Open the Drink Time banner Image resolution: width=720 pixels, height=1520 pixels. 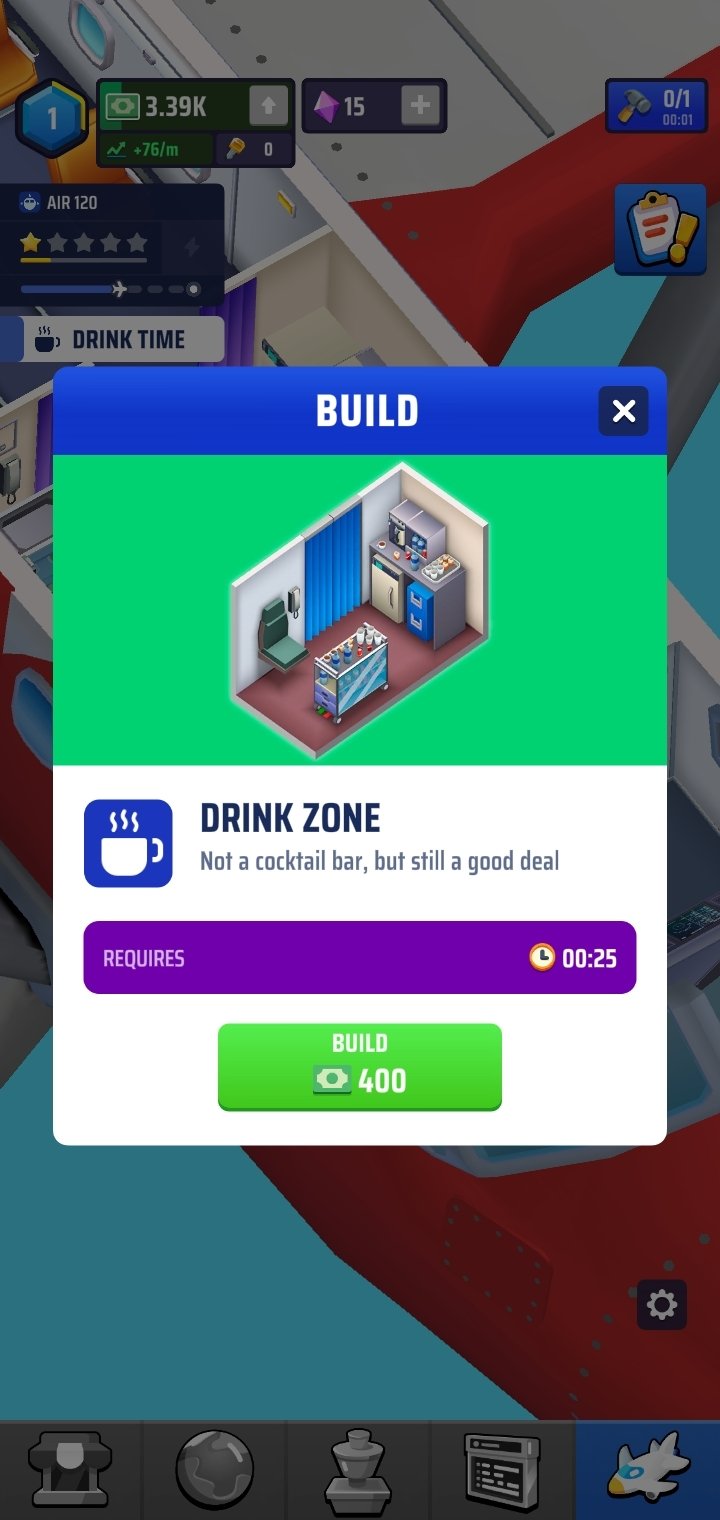(x=112, y=340)
